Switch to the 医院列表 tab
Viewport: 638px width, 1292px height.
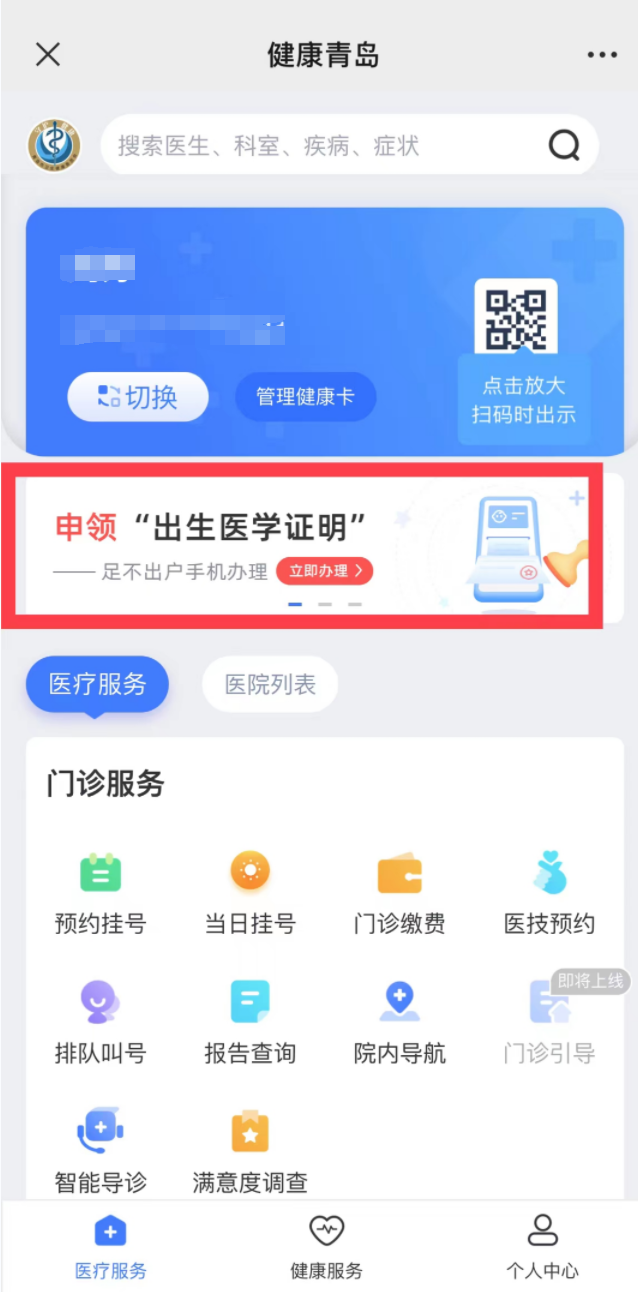[270, 685]
